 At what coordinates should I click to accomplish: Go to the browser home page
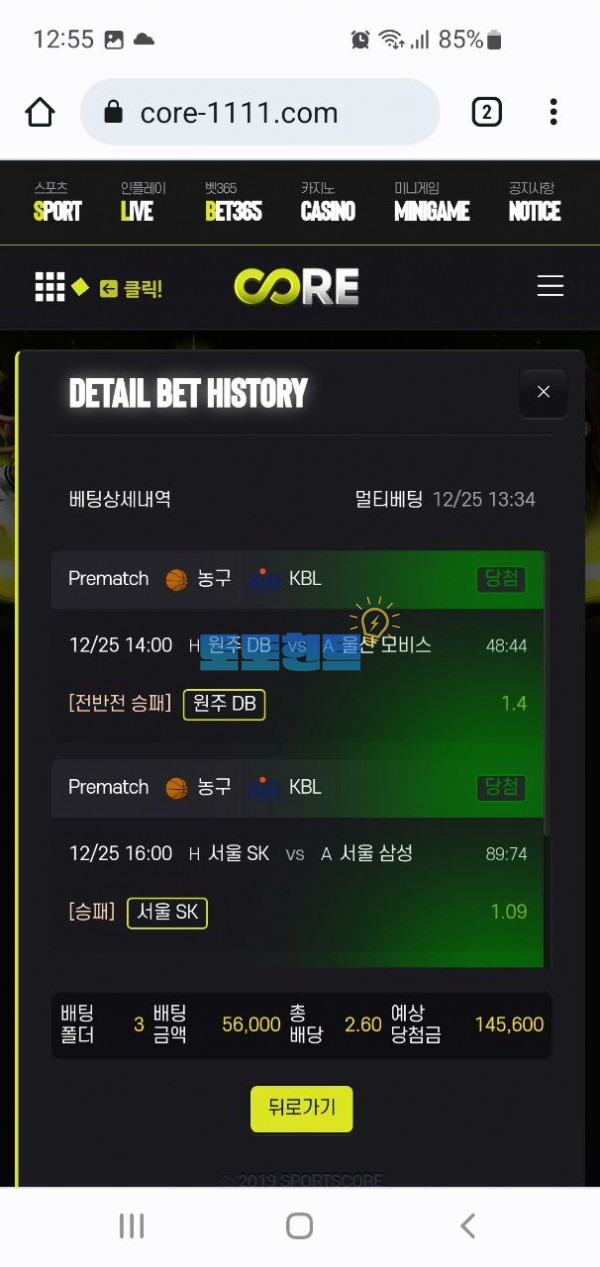40,112
